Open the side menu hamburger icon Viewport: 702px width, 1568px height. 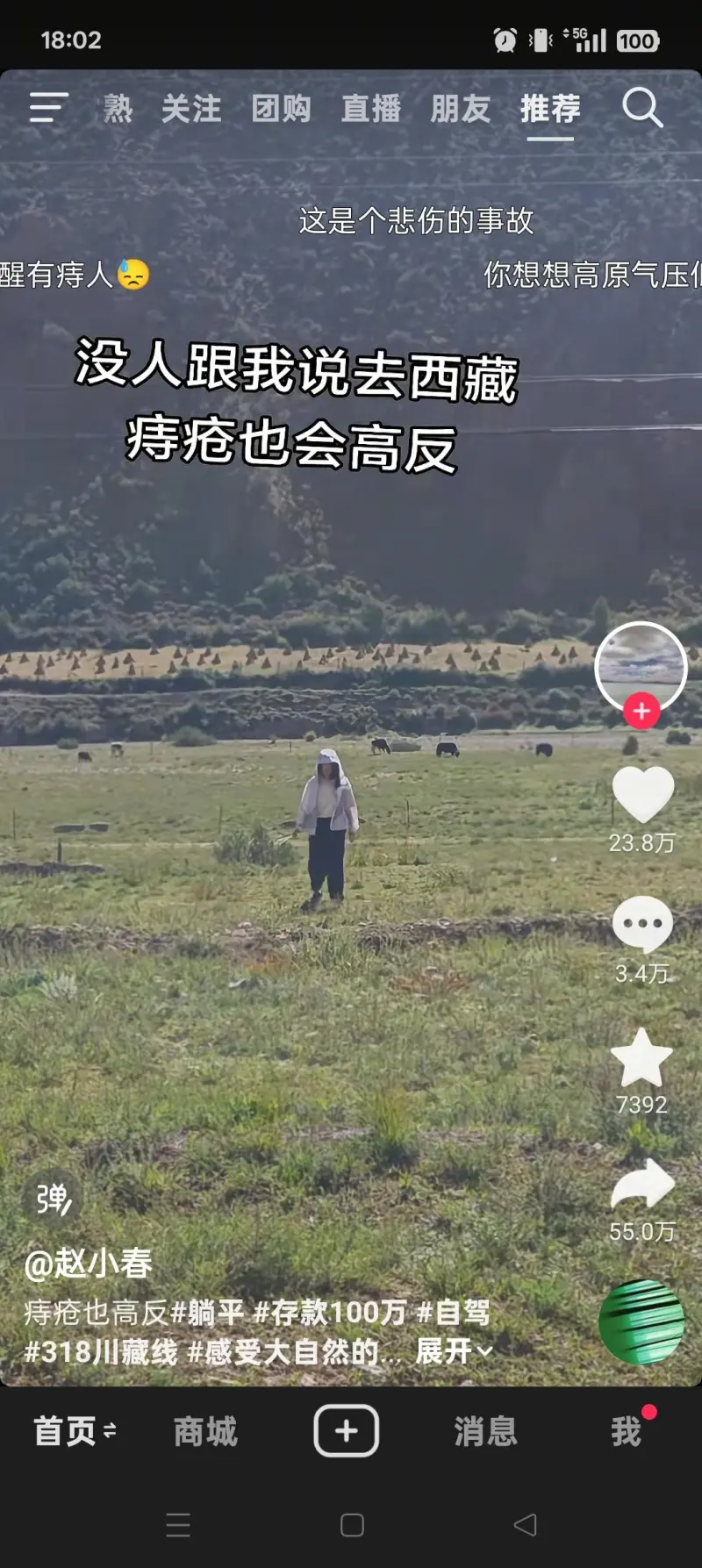48,108
